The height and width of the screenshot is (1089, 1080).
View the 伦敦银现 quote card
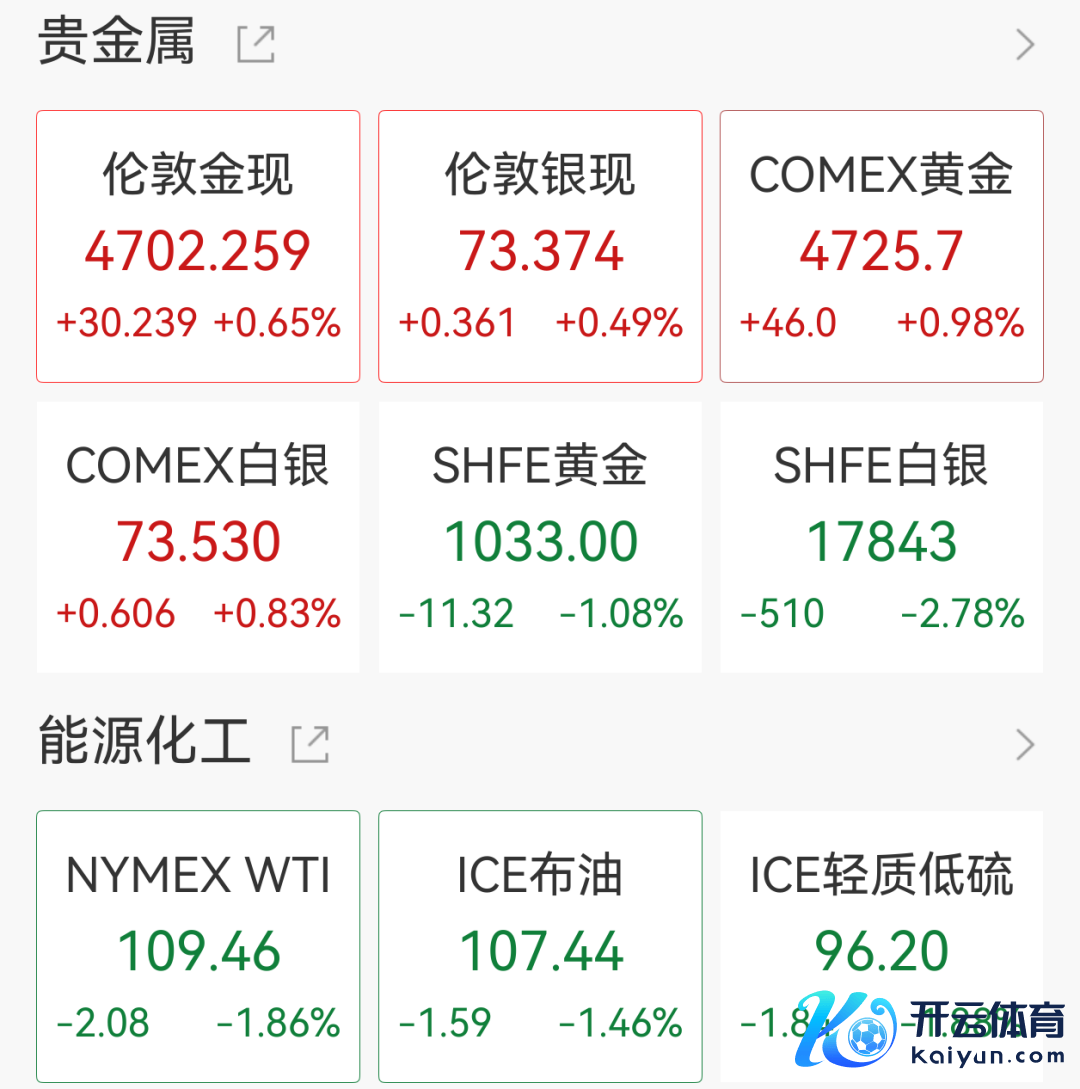click(x=540, y=246)
